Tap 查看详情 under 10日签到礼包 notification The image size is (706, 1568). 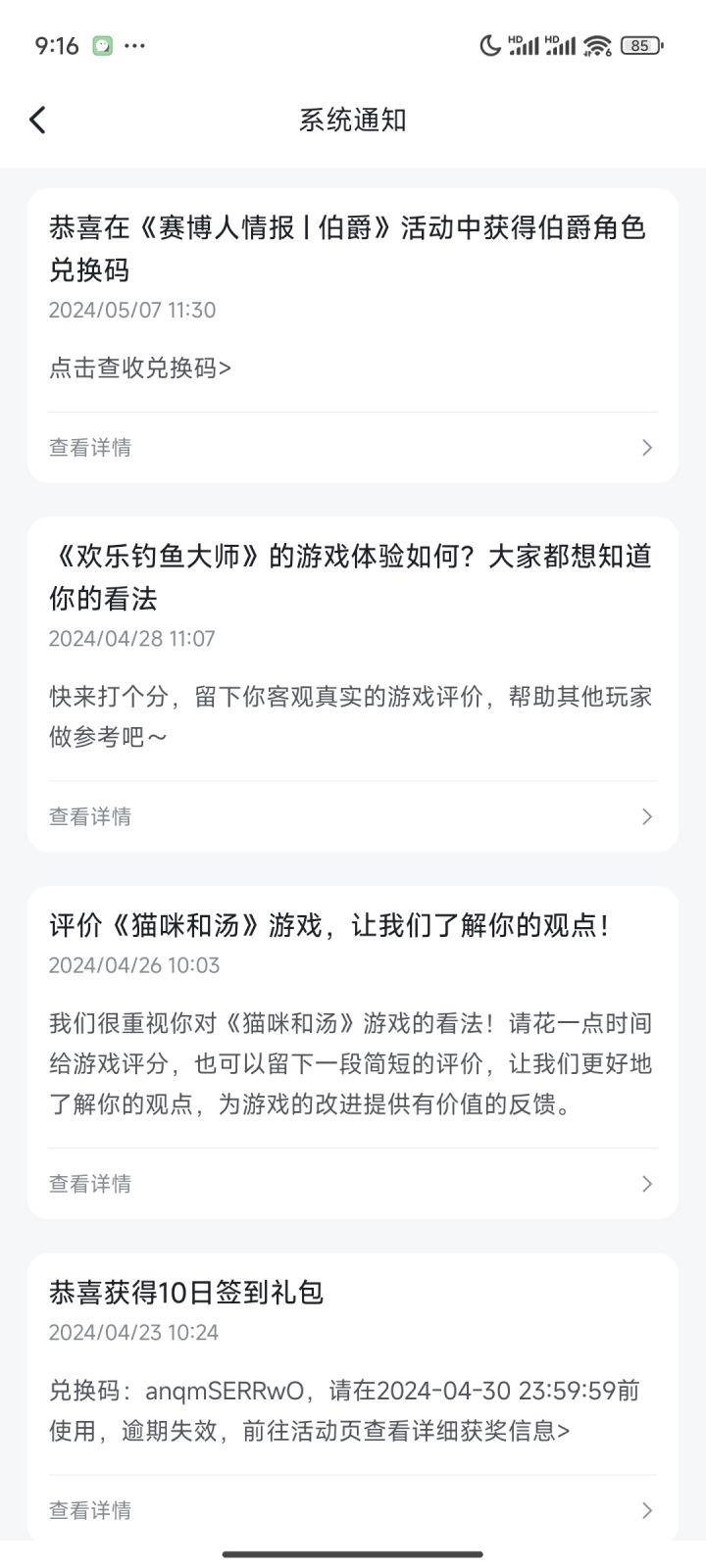[x=352, y=1510]
